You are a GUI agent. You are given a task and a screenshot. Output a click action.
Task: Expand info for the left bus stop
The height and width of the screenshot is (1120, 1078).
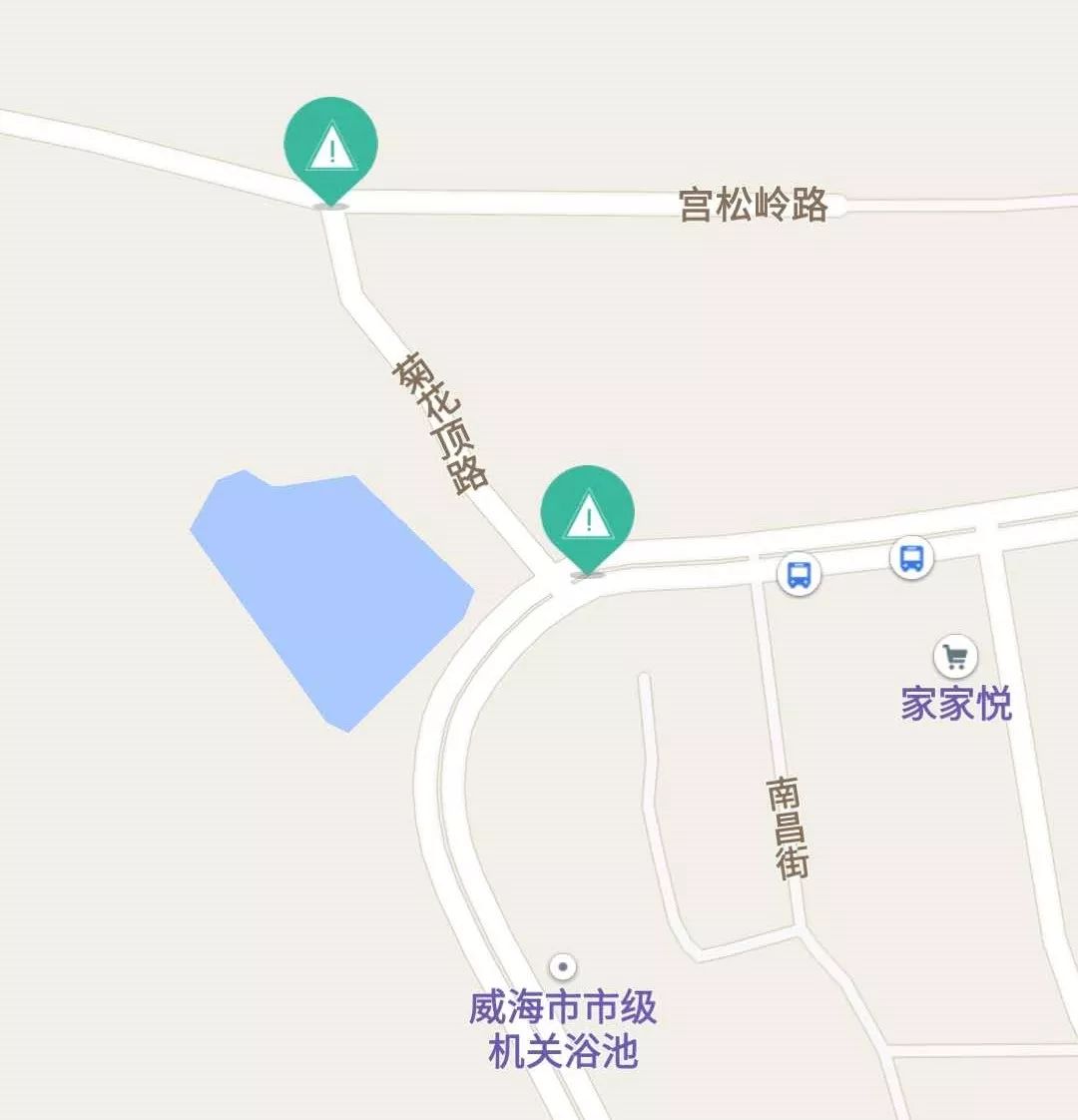click(801, 572)
